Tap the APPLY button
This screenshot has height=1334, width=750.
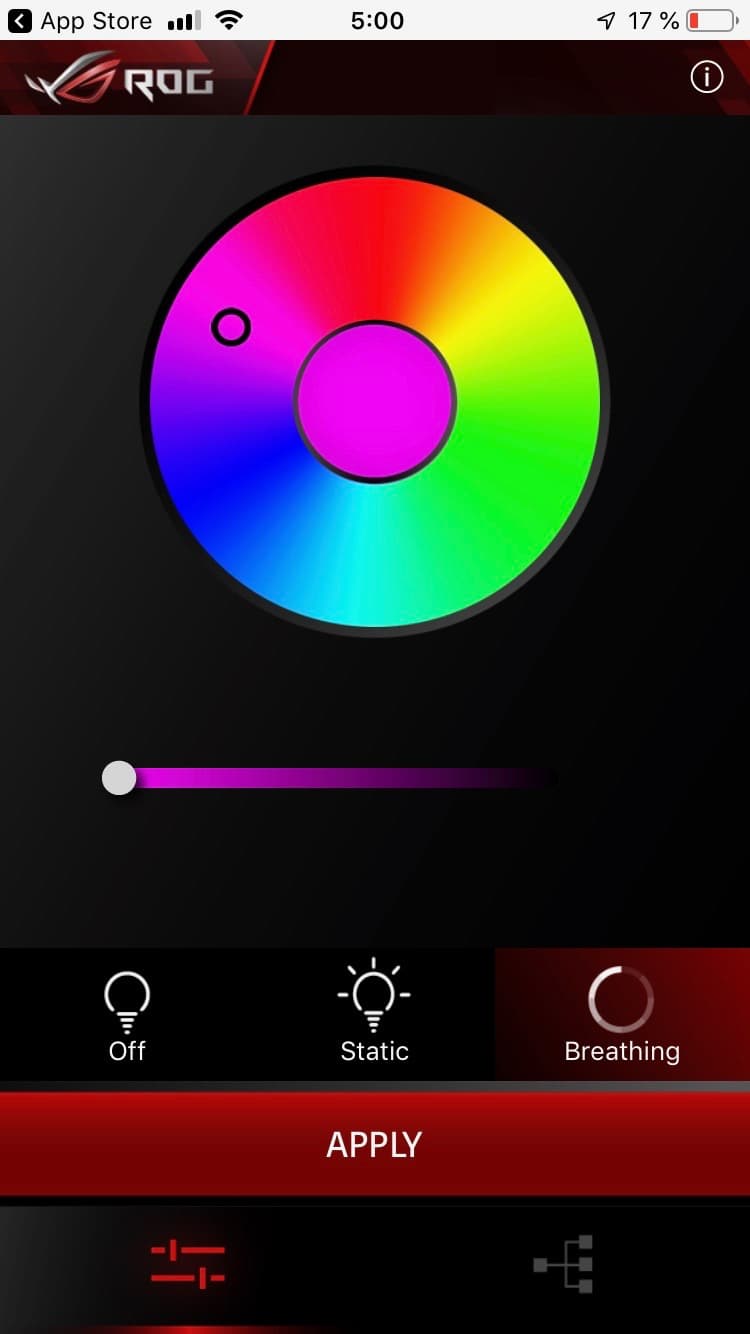click(x=375, y=1144)
